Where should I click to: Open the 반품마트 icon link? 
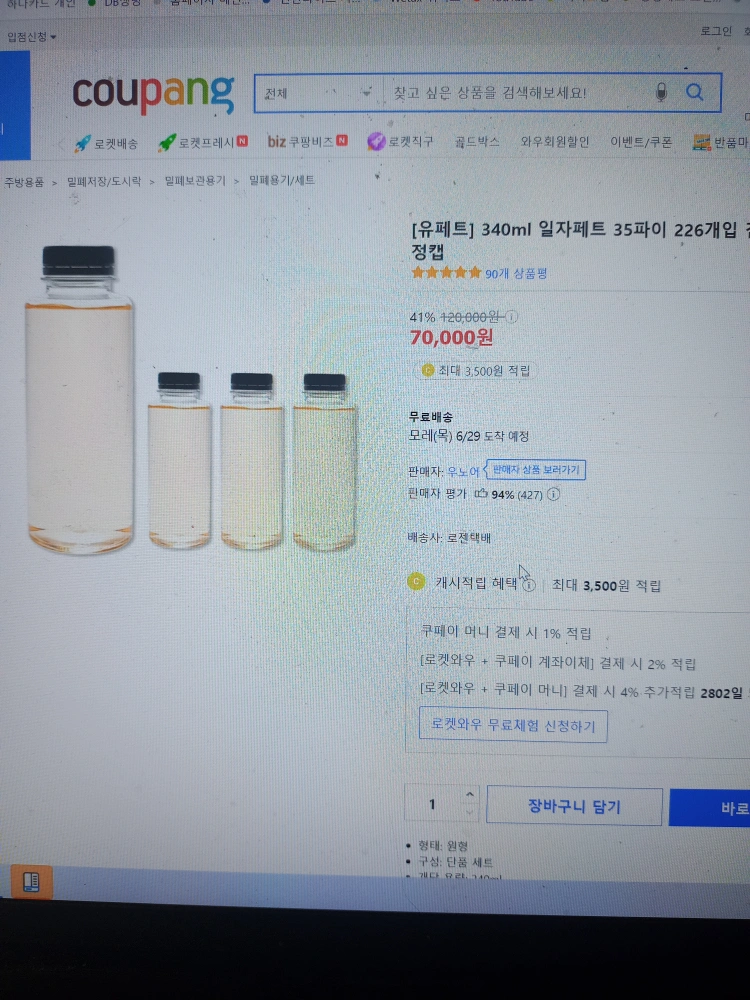click(700, 143)
